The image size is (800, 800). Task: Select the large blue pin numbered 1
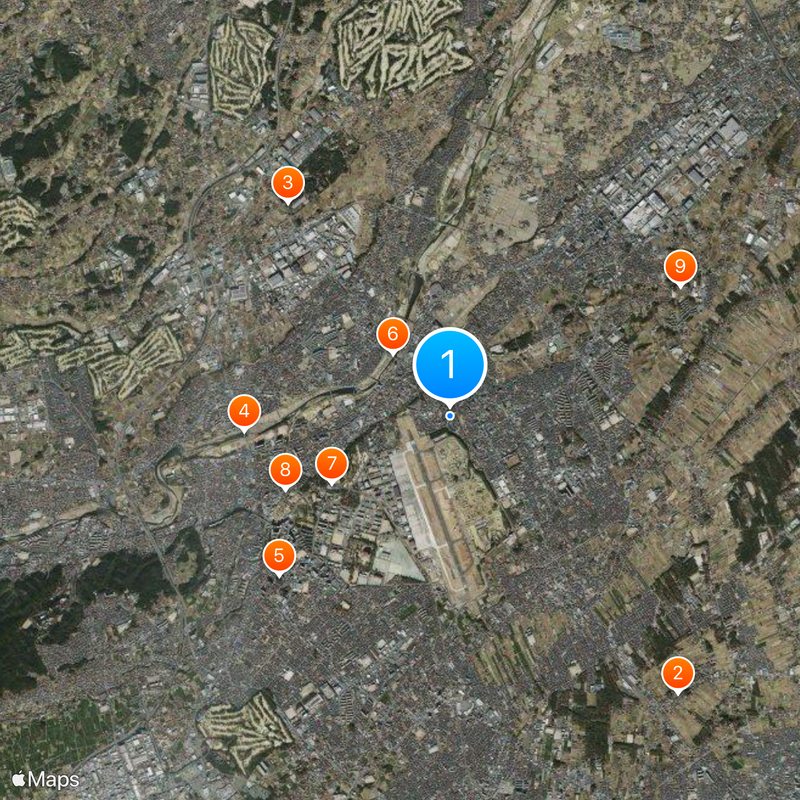[449, 365]
